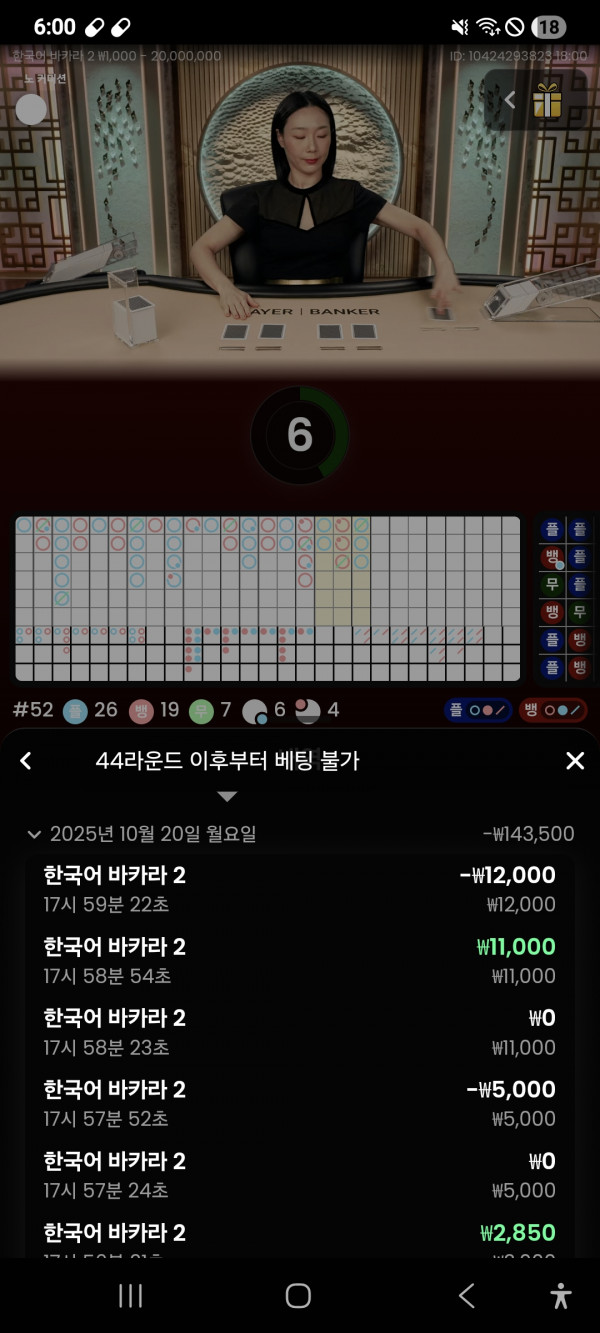600x1333 pixels.
Task: Tap the banker 뱅 prediction button
Action: point(553,710)
